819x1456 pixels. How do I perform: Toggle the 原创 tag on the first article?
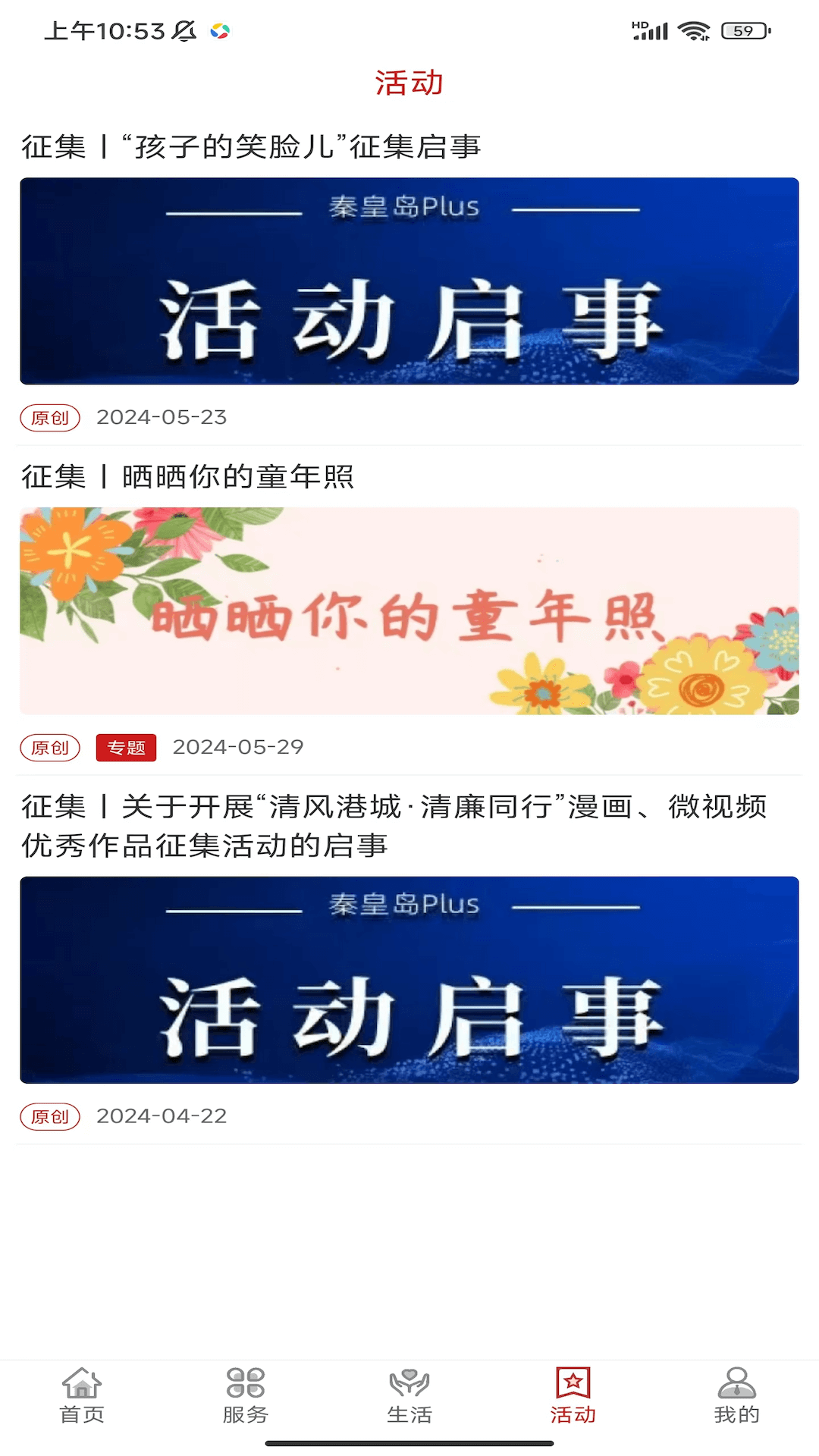click(50, 416)
